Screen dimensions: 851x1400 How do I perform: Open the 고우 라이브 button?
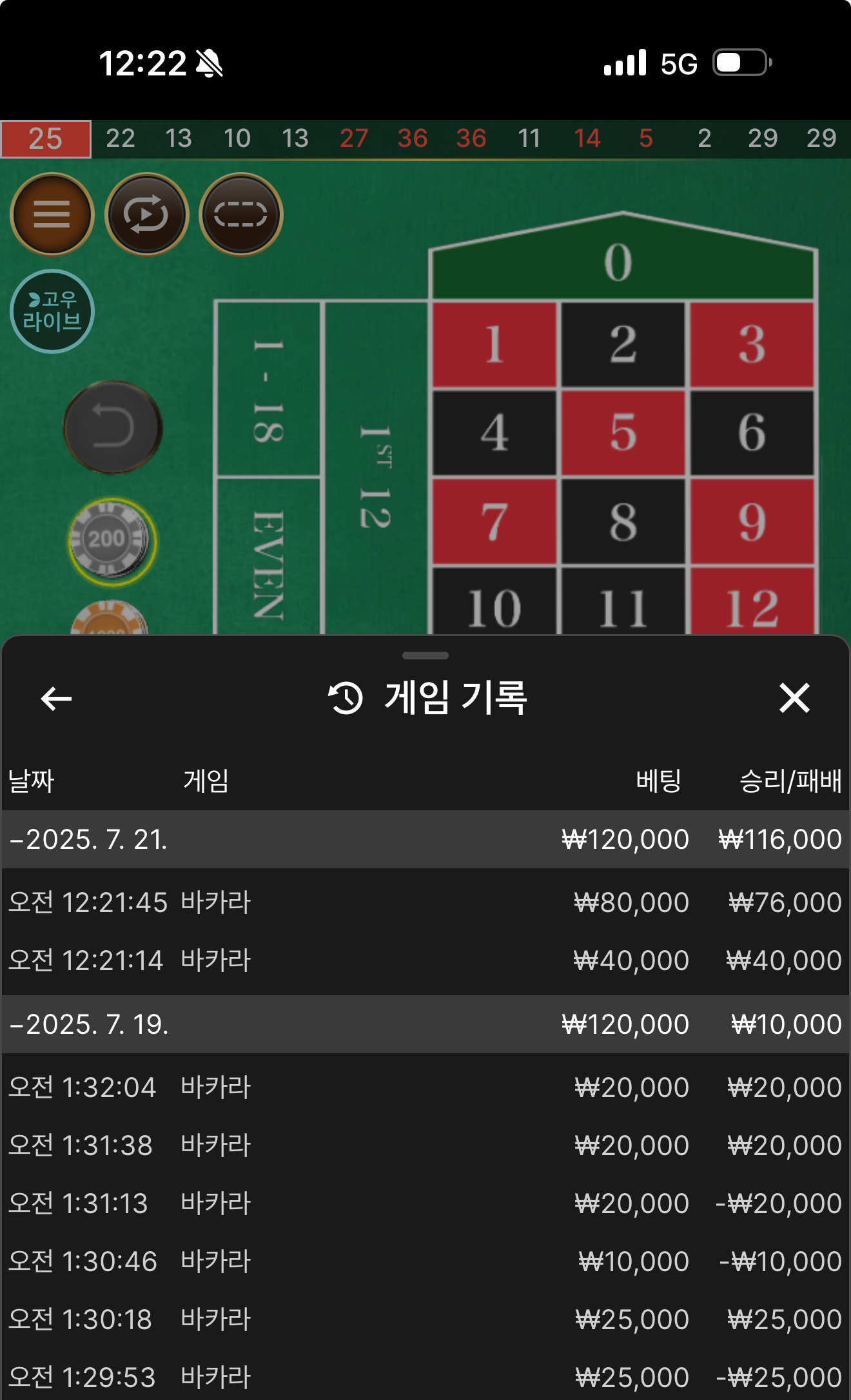click(x=52, y=311)
